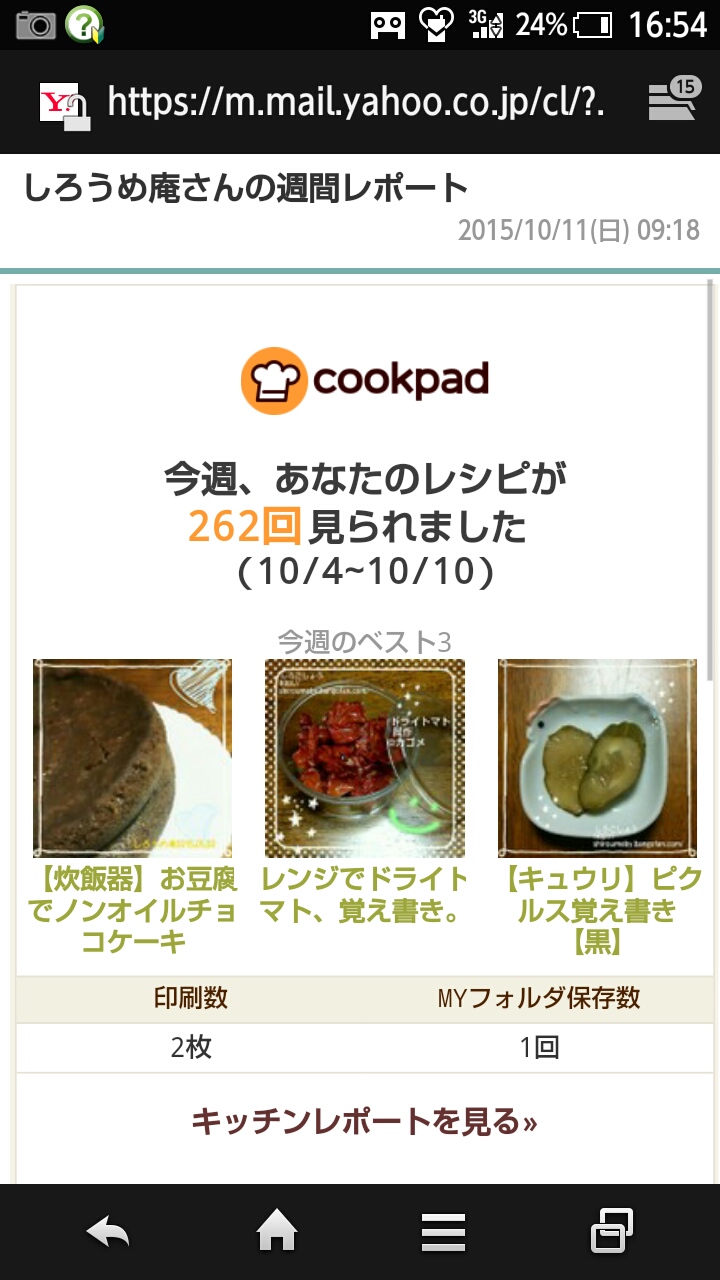Go to the browser home page

coord(277,1232)
